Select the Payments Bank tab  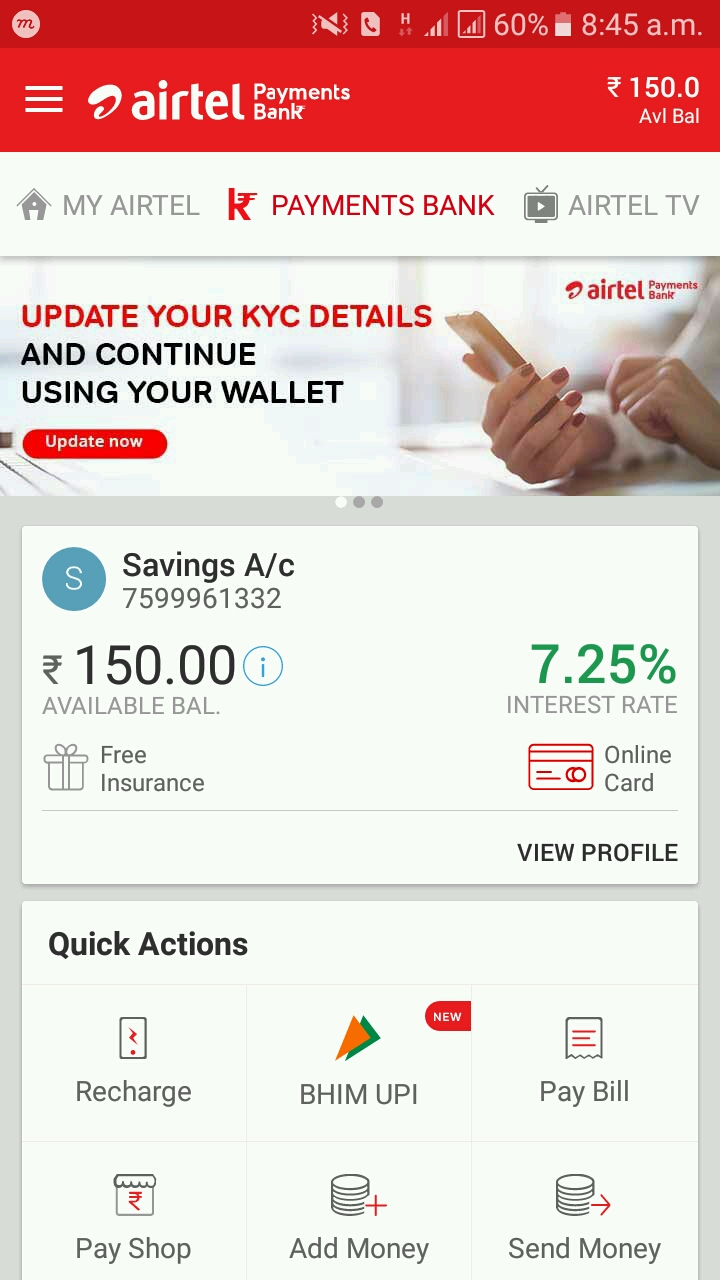tap(361, 205)
